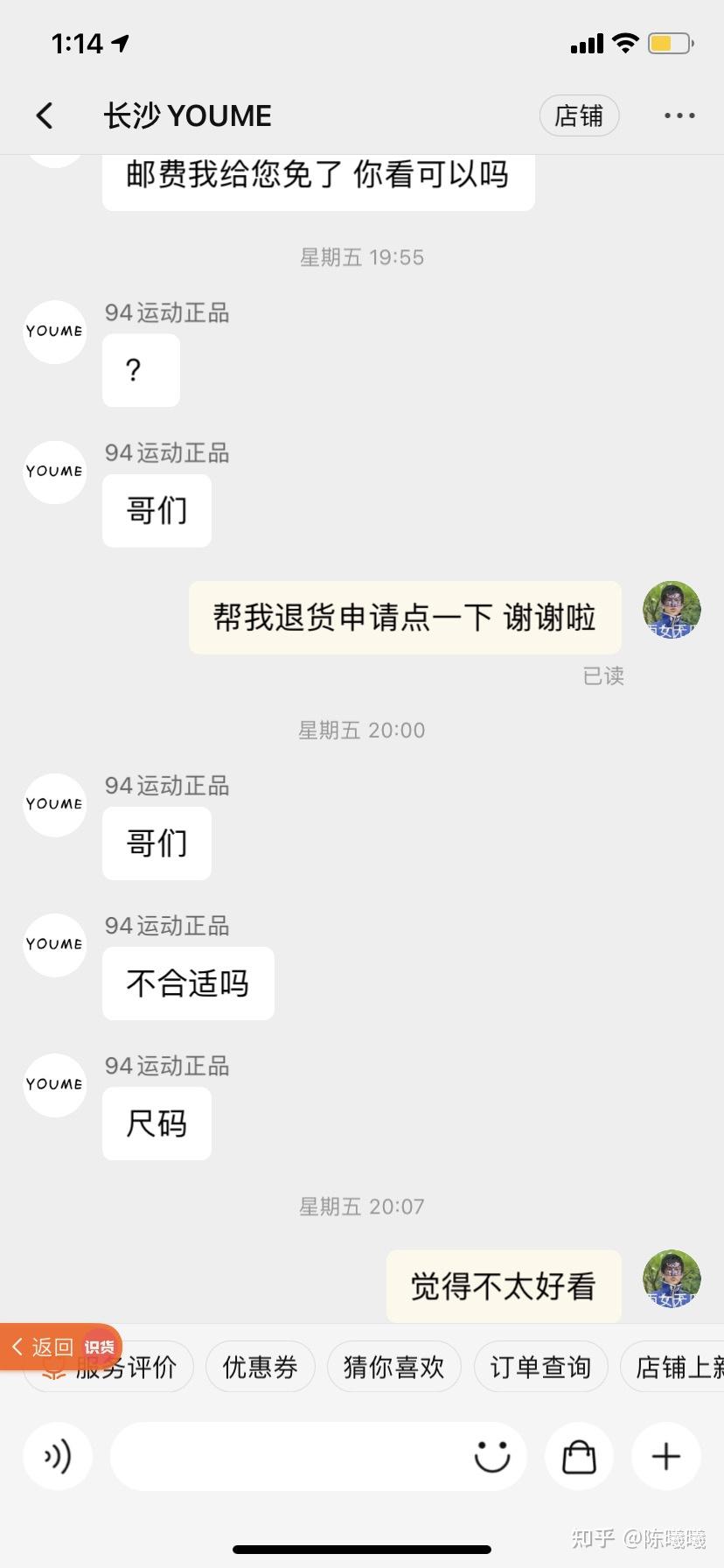The height and width of the screenshot is (1568, 724).
Task: Open the emoji picker
Action: pos(491,1457)
